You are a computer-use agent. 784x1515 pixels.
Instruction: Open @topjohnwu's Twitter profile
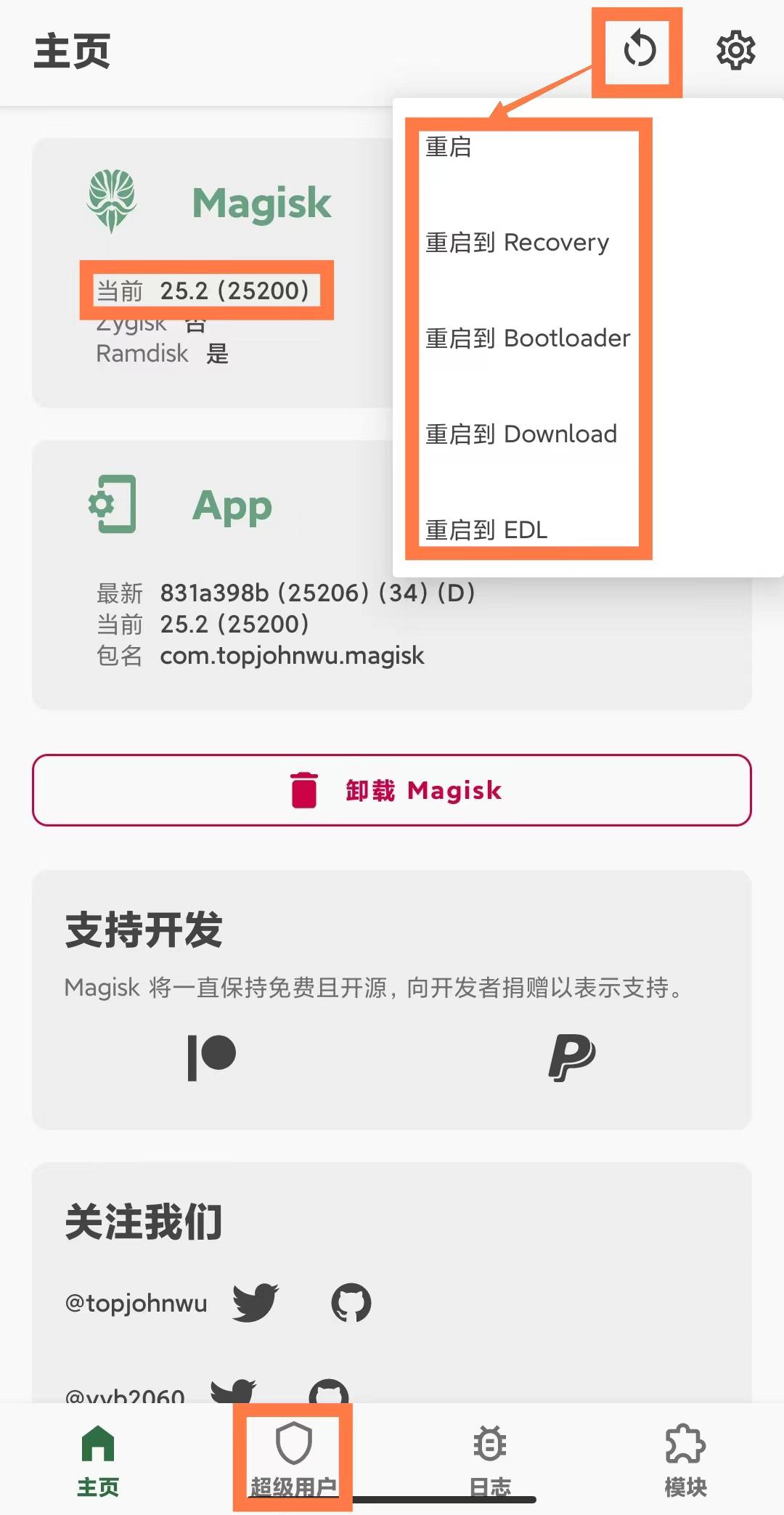click(x=256, y=1302)
